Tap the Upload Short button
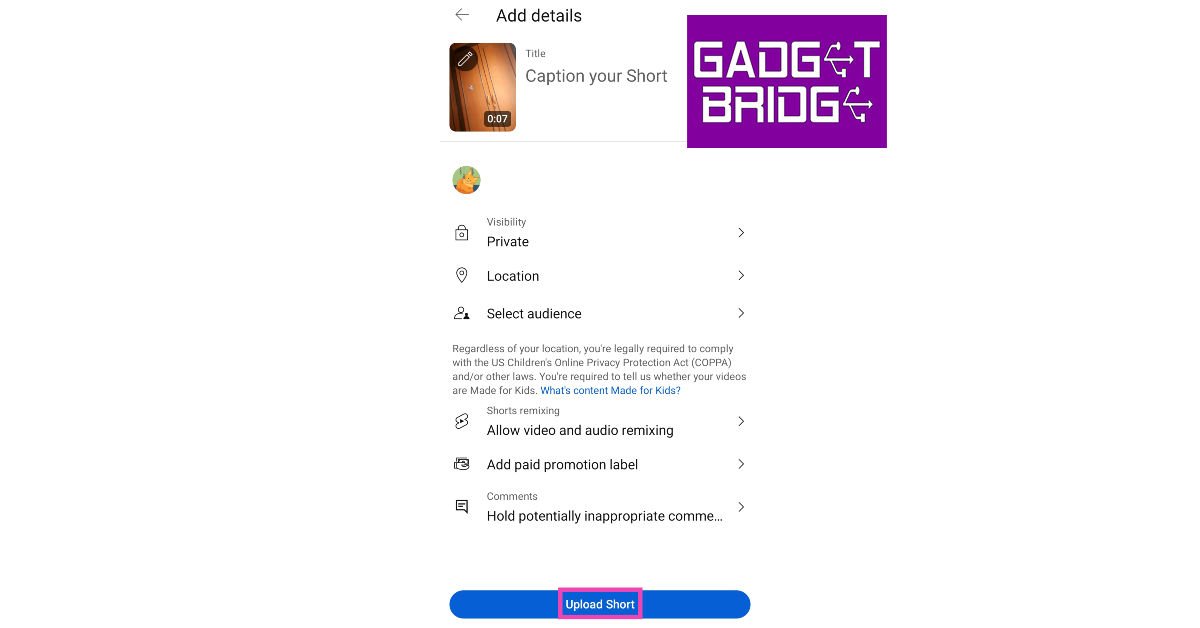 [x=599, y=604]
